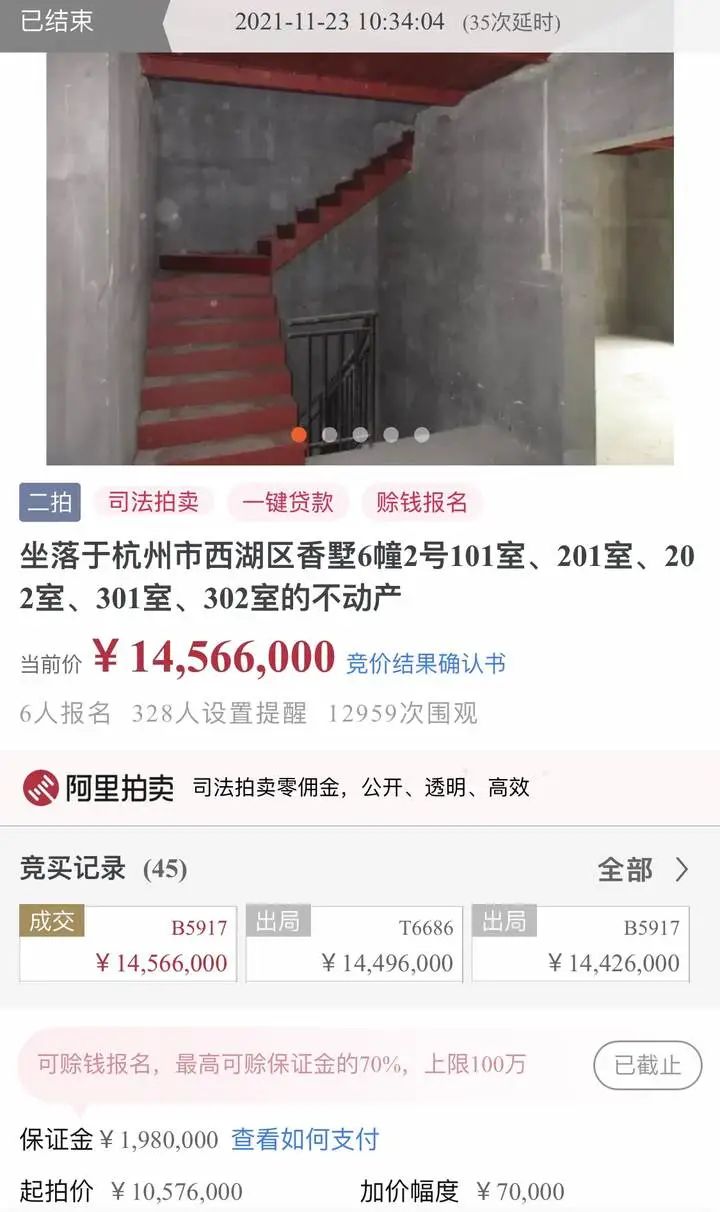
Task: Open the 竞价结果确认书 link
Action: (426, 662)
